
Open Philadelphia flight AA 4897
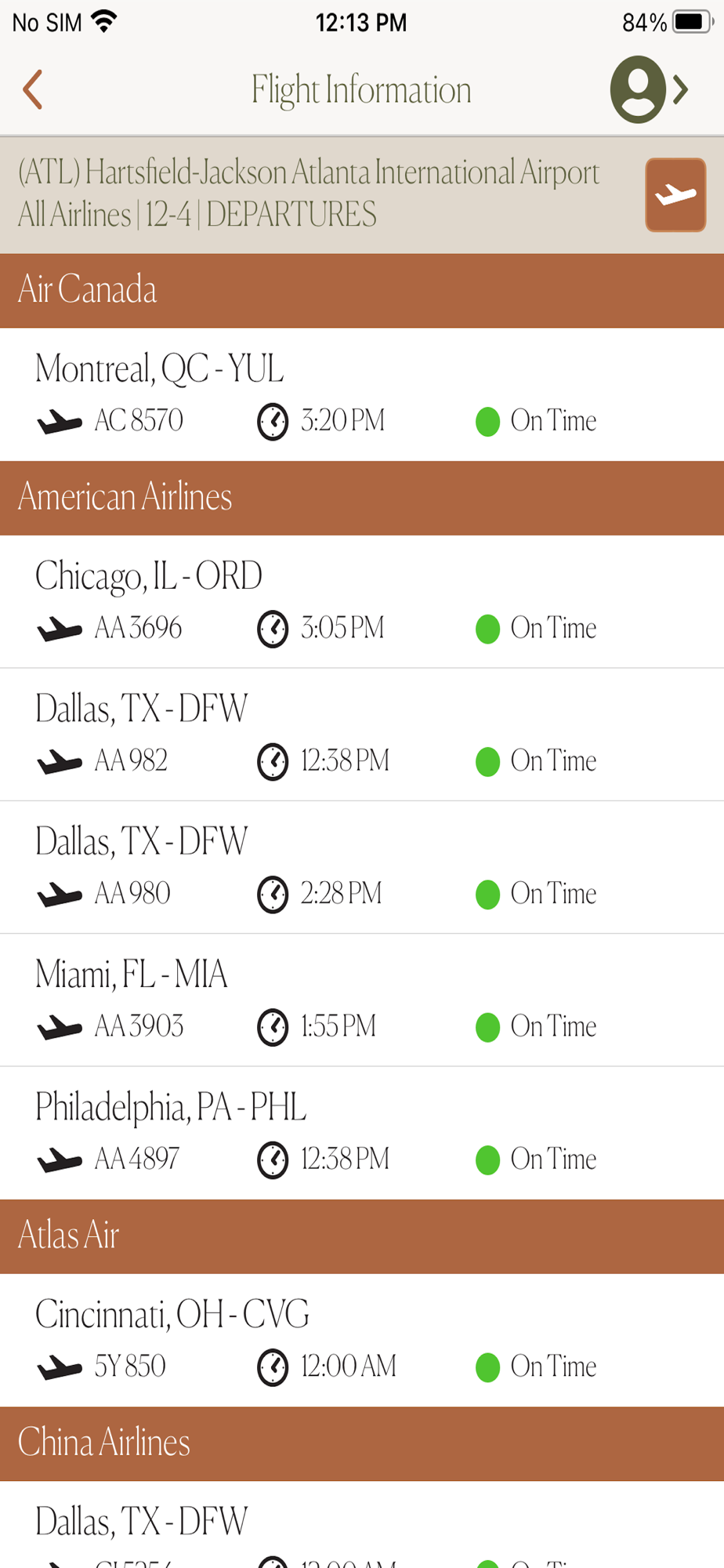click(x=362, y=1133)
